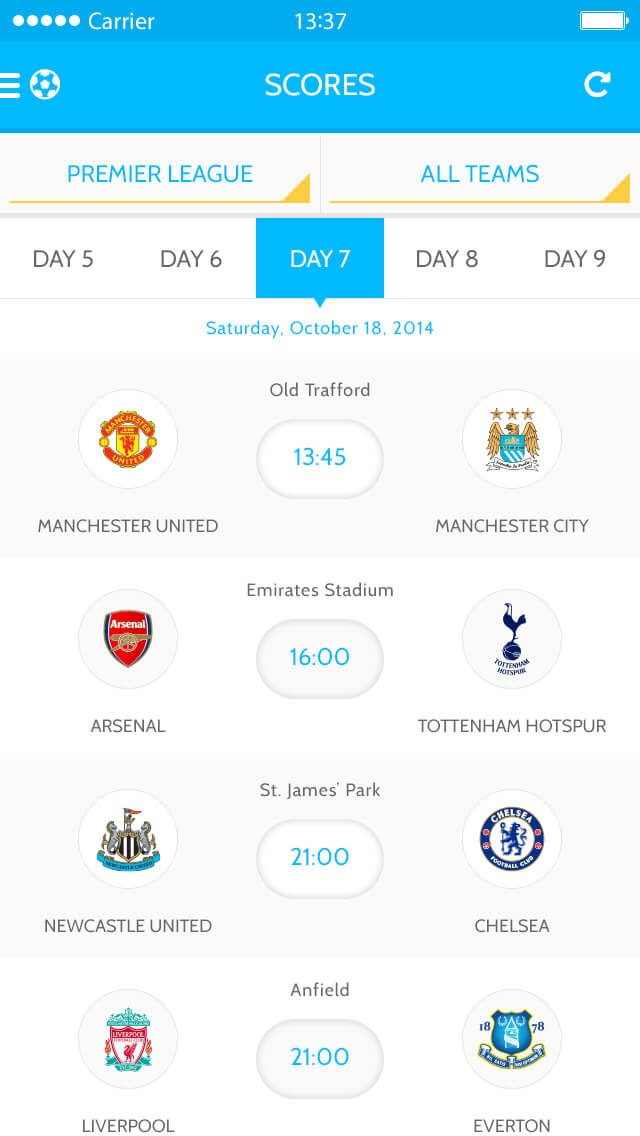
Task: Switch to Day 6
Action: tap(191, 259)
